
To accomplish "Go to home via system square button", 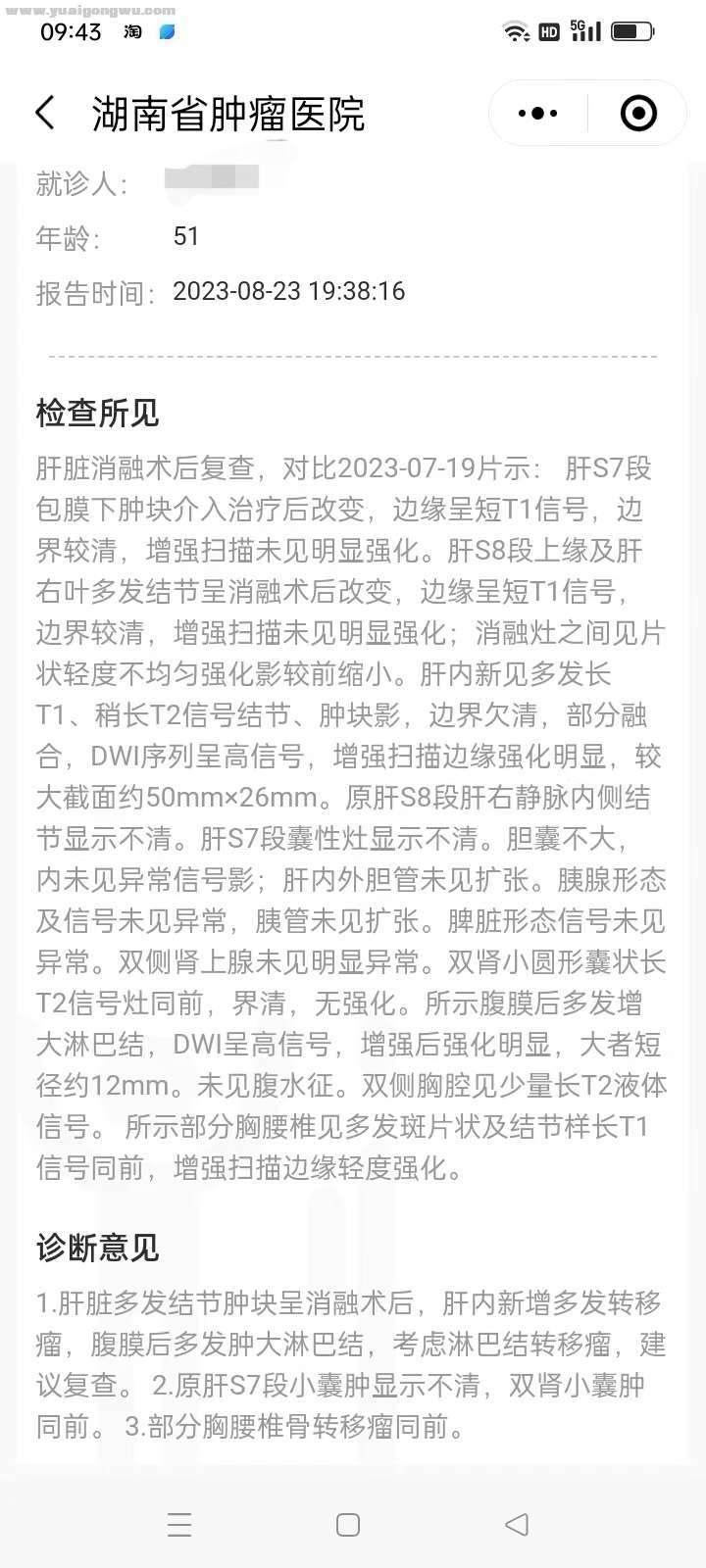I will [348, 1524].
